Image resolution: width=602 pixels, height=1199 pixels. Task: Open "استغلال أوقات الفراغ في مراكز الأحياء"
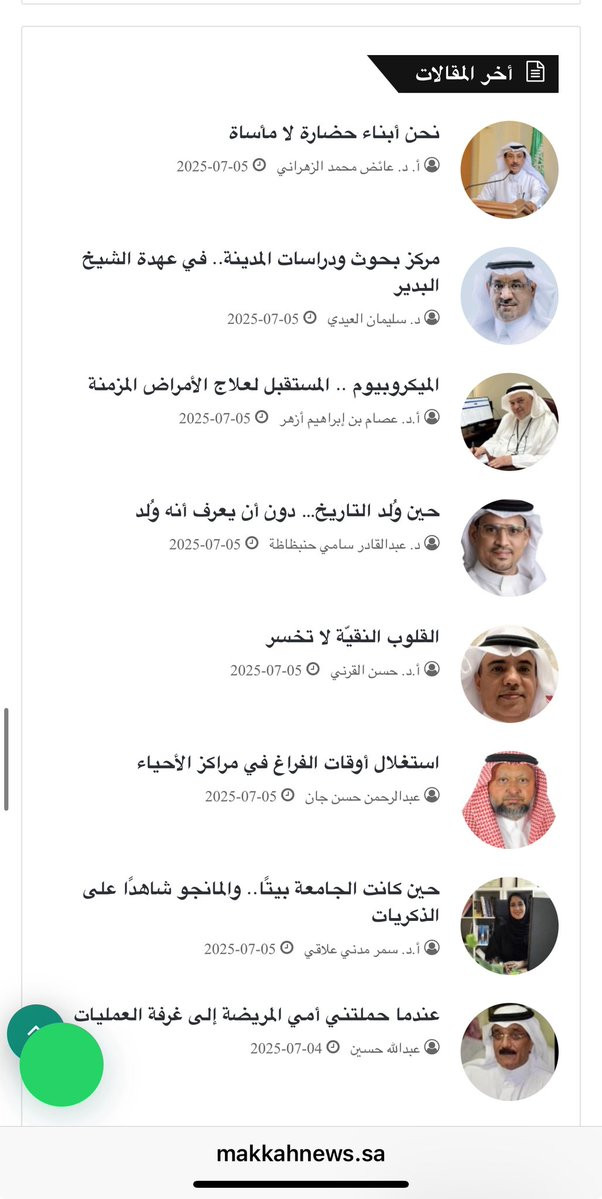tap(288, 763)
